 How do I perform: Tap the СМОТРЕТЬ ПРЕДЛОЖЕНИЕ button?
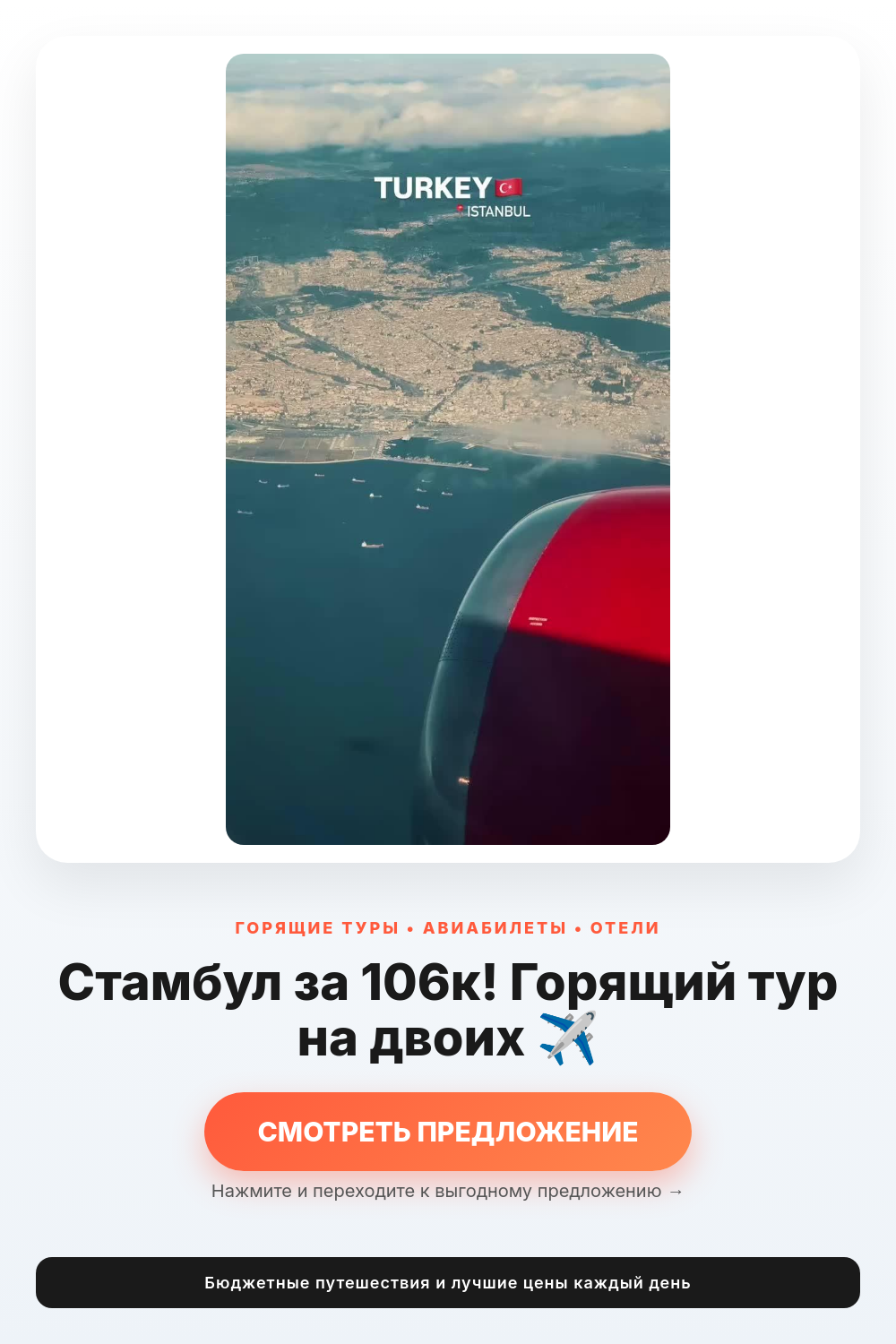coord(448,1132)
